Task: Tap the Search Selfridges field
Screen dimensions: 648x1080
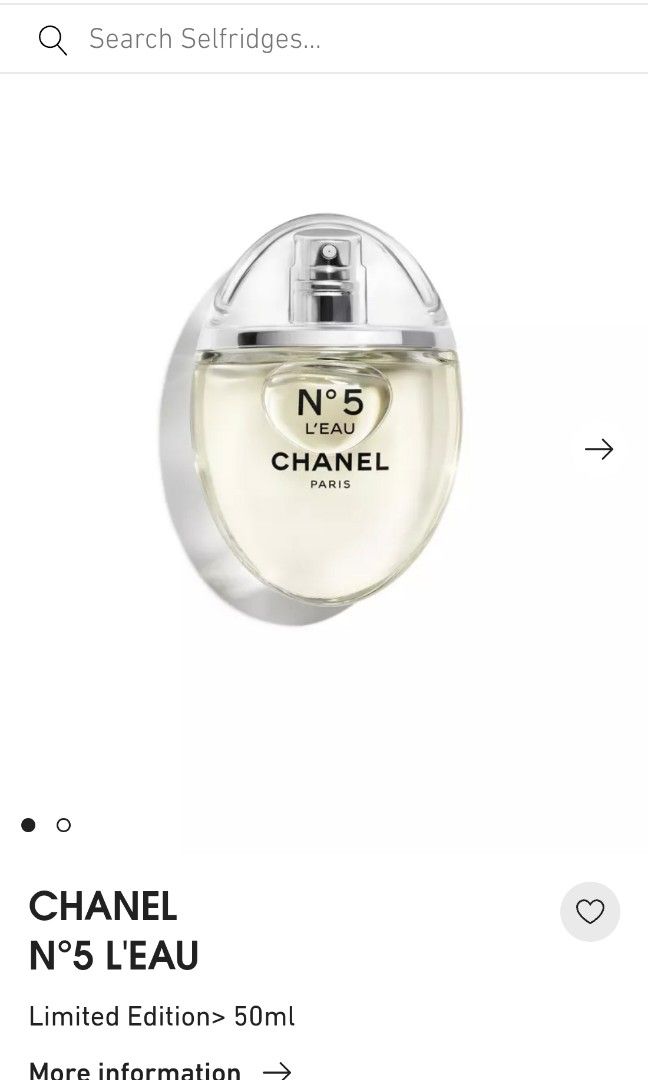Action: pos(300,39)
